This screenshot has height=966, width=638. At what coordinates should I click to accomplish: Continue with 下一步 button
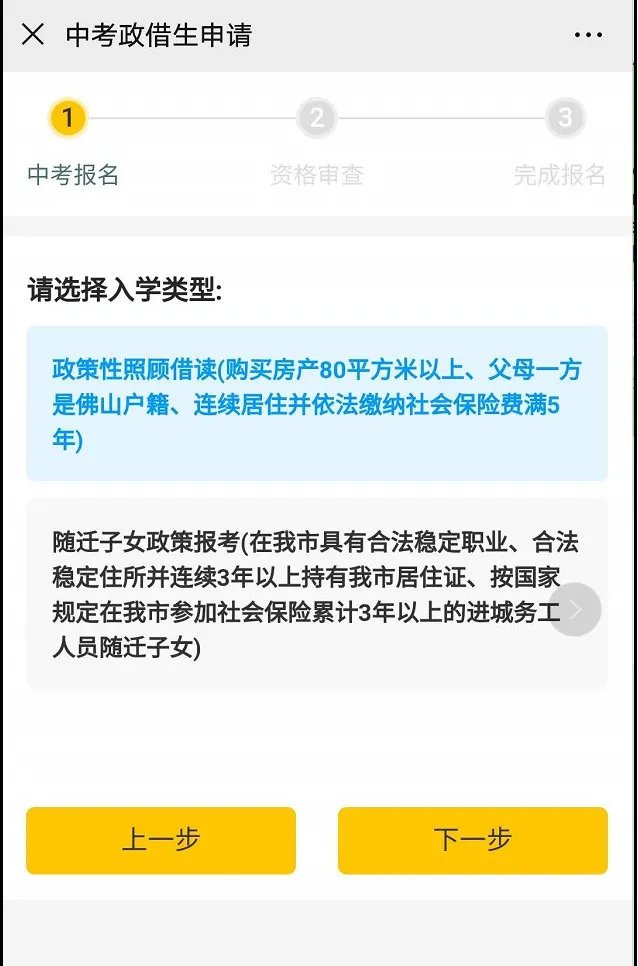[472, 840]
